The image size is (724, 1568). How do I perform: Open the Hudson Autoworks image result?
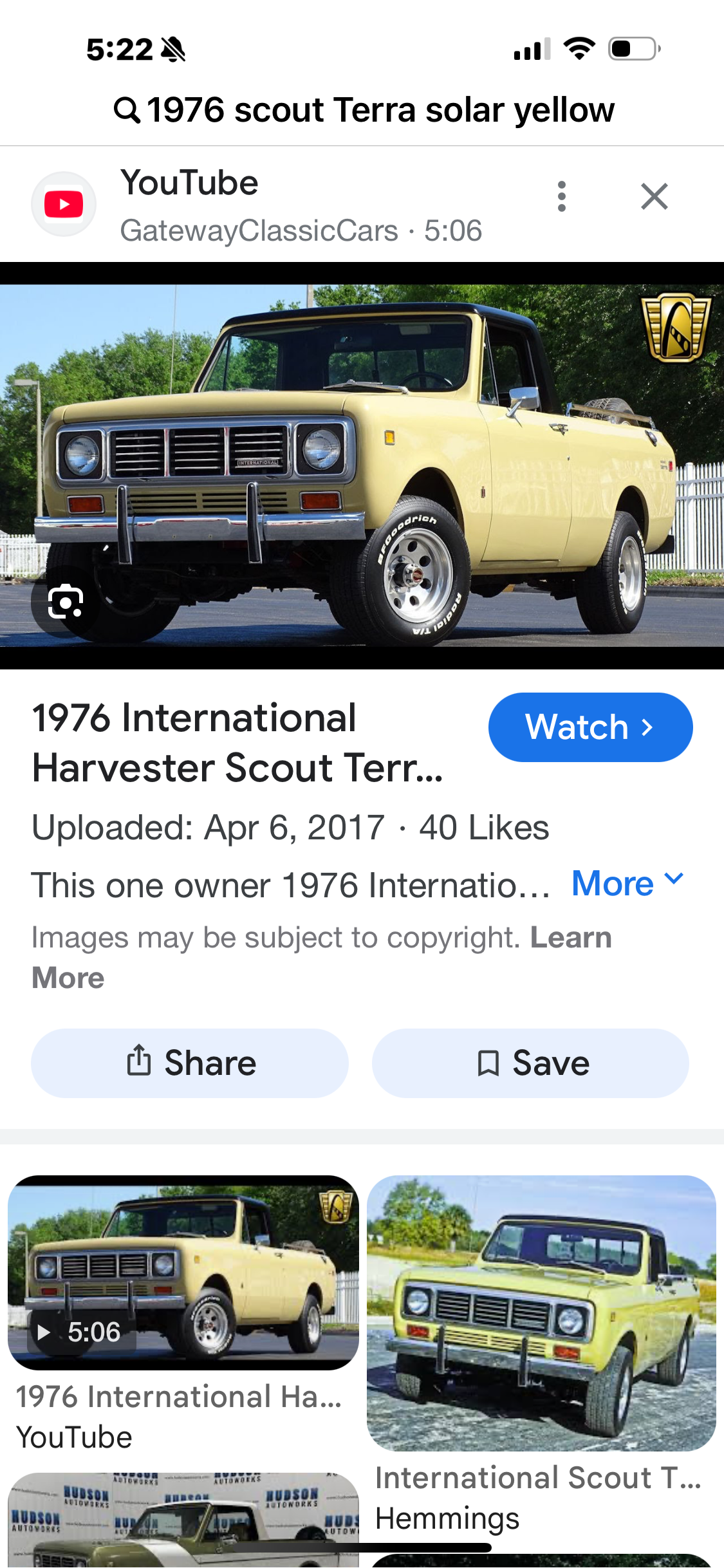pyautogui.click(x=183, y=1519)
